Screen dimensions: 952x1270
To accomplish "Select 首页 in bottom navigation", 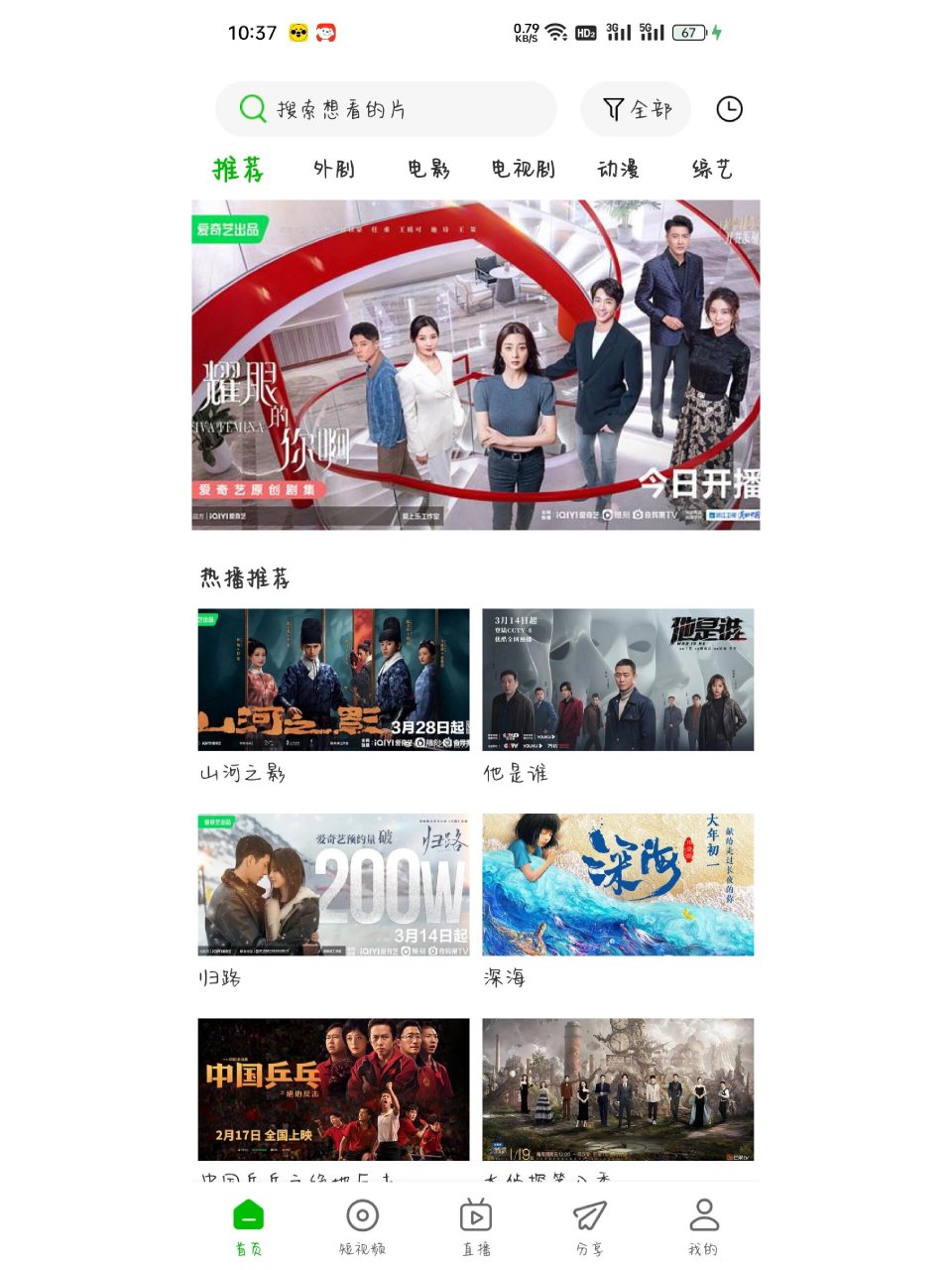I will tap(248, 1226).
